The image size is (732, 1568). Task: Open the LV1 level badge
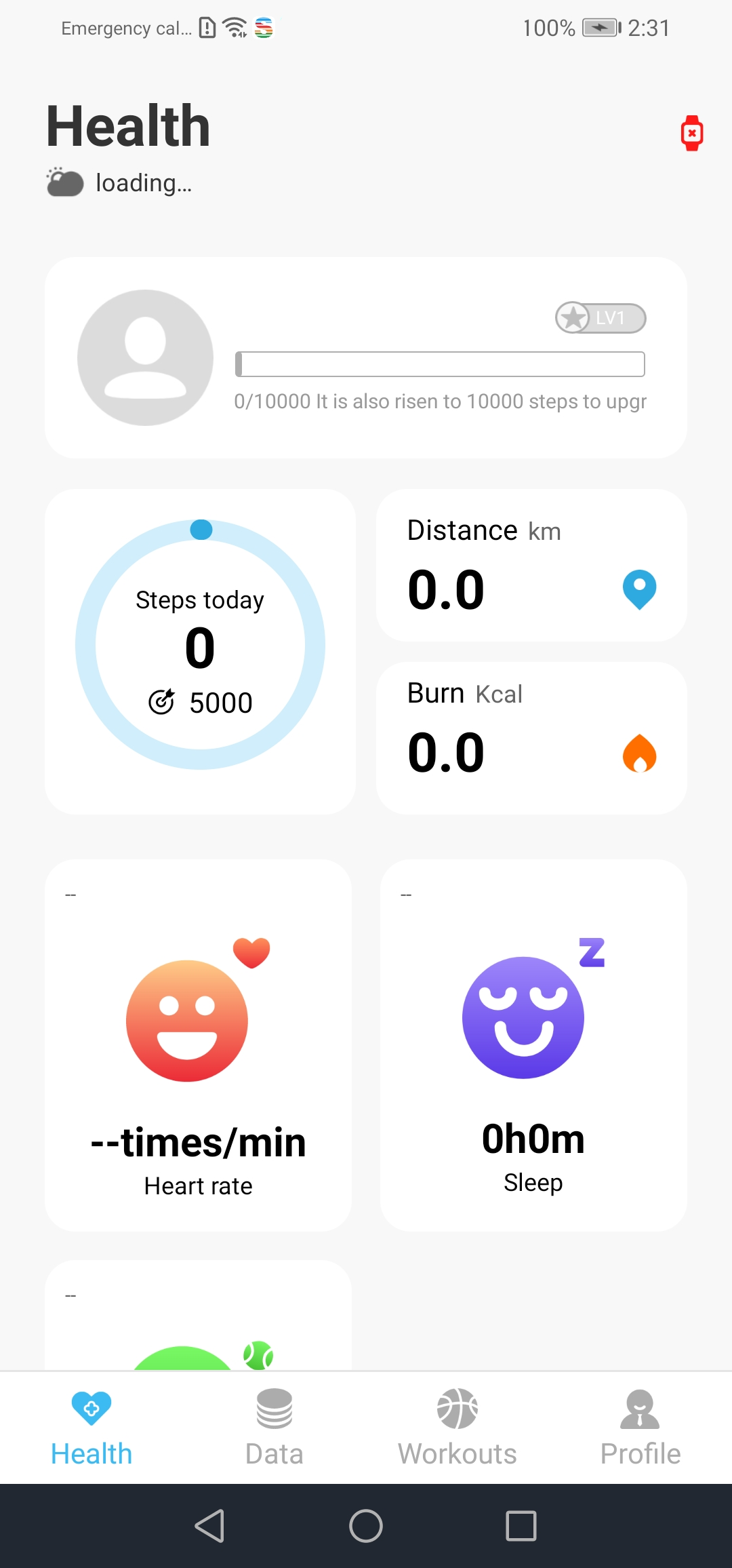[x=599, y=317]
